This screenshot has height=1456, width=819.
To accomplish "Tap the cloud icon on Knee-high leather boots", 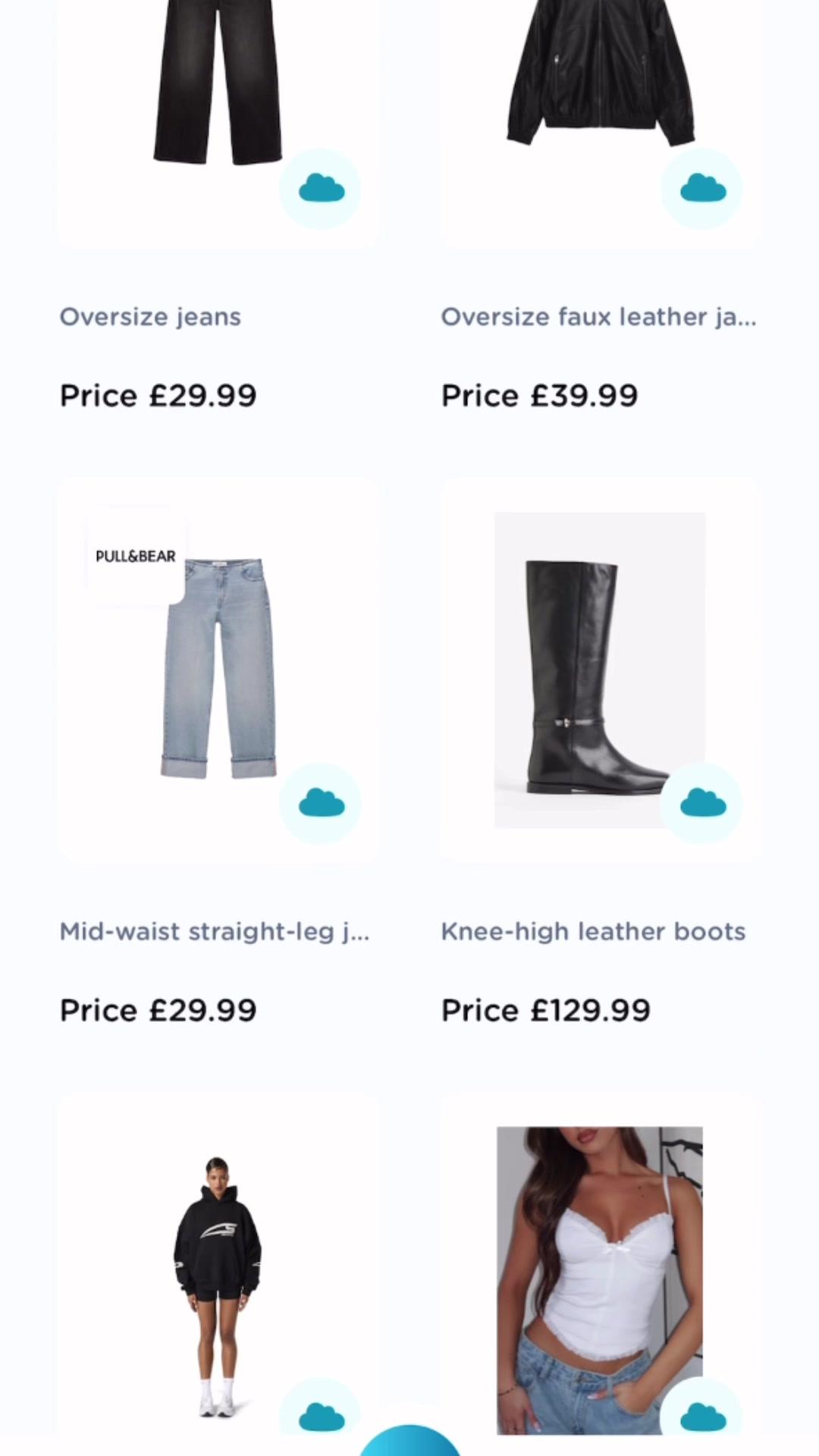I will point(702,804).
